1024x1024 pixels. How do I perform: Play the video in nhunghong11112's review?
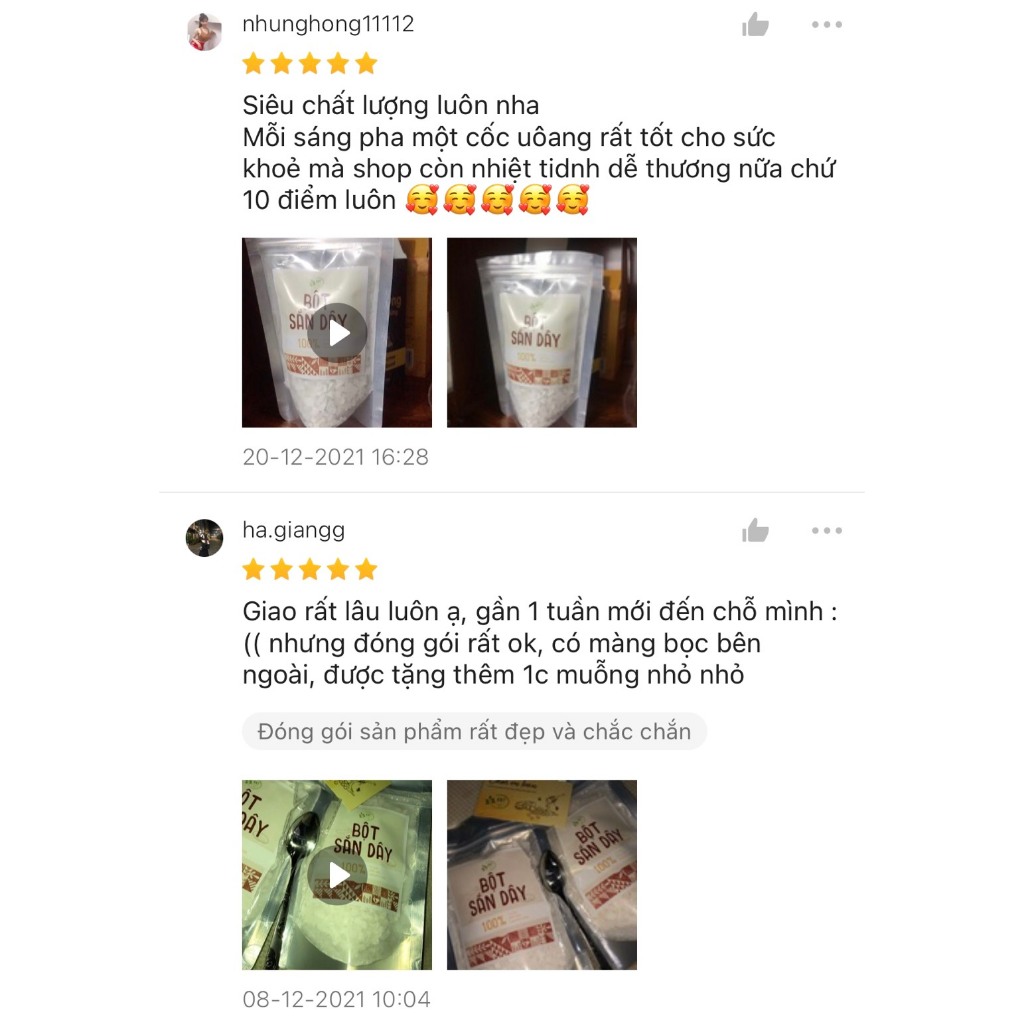338,332
